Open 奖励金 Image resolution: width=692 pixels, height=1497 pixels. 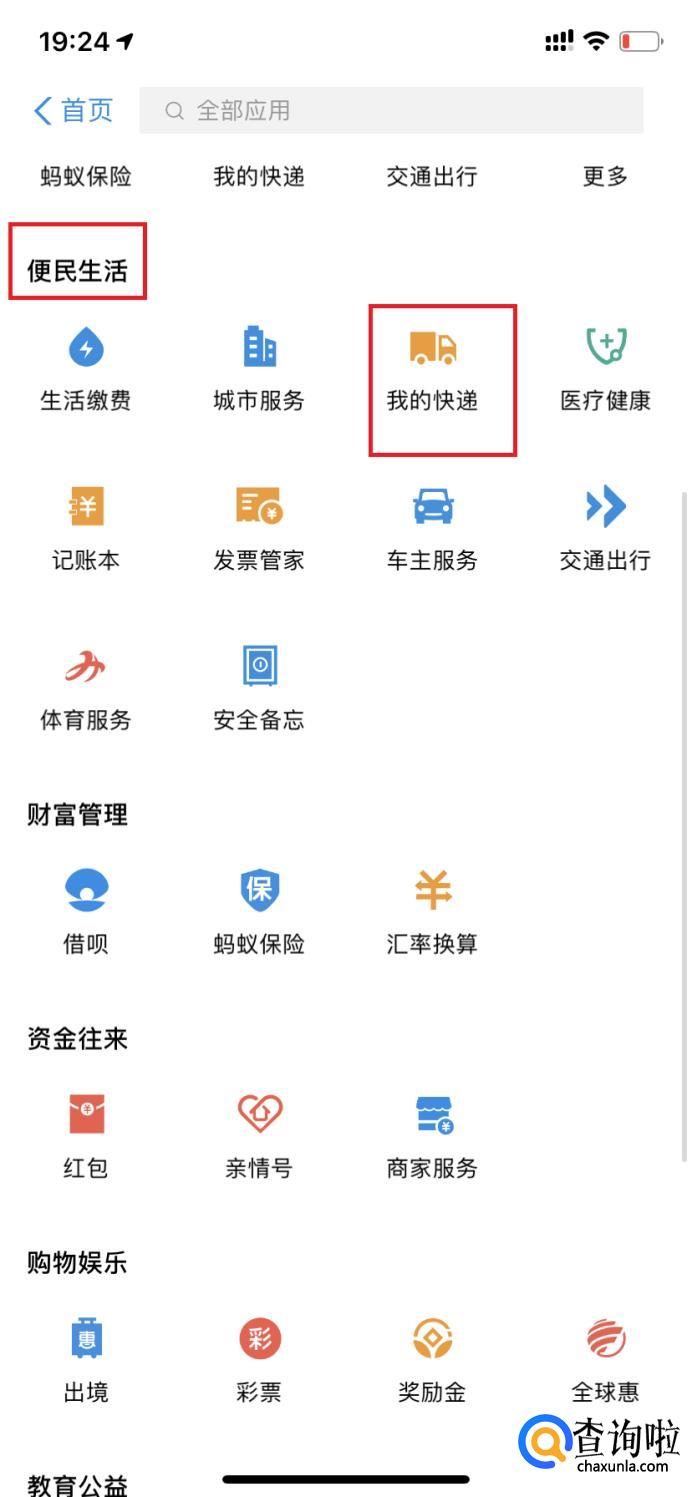[x=432, y=1362]
